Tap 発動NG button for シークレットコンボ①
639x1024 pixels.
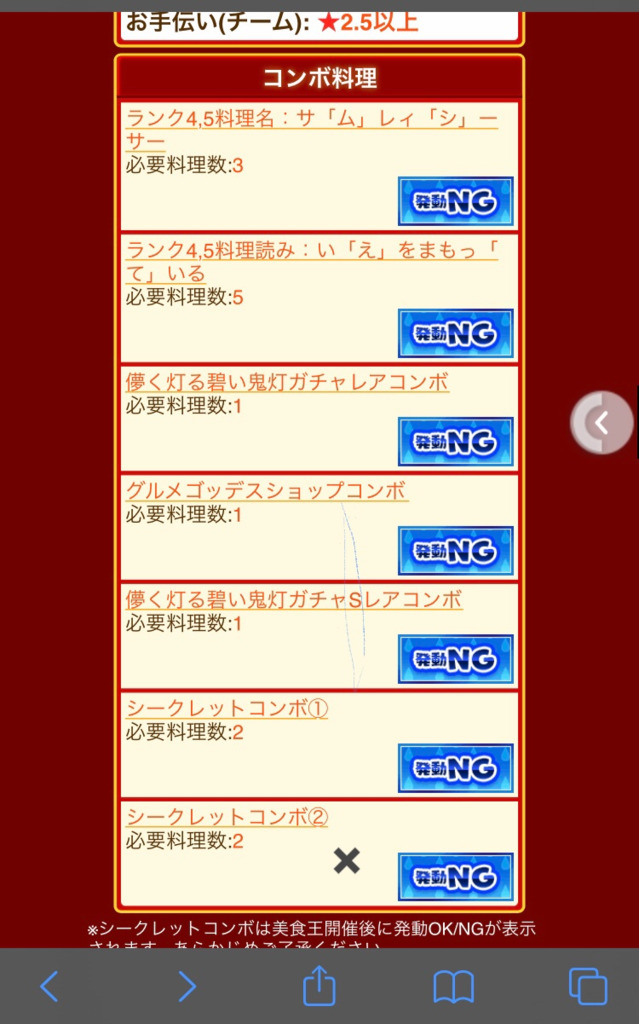coord(455,768)
